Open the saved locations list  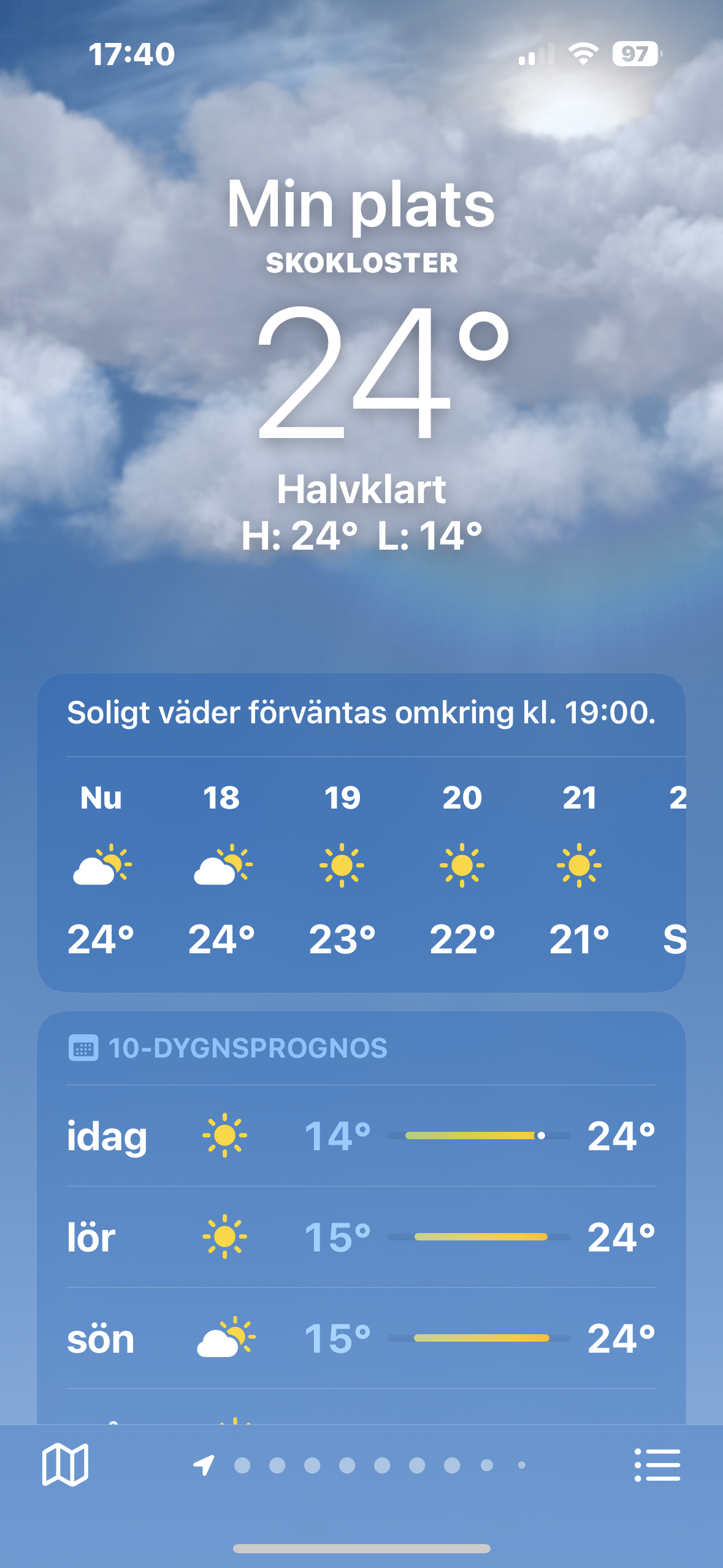pyautogui.click(x=657, y=1465)
